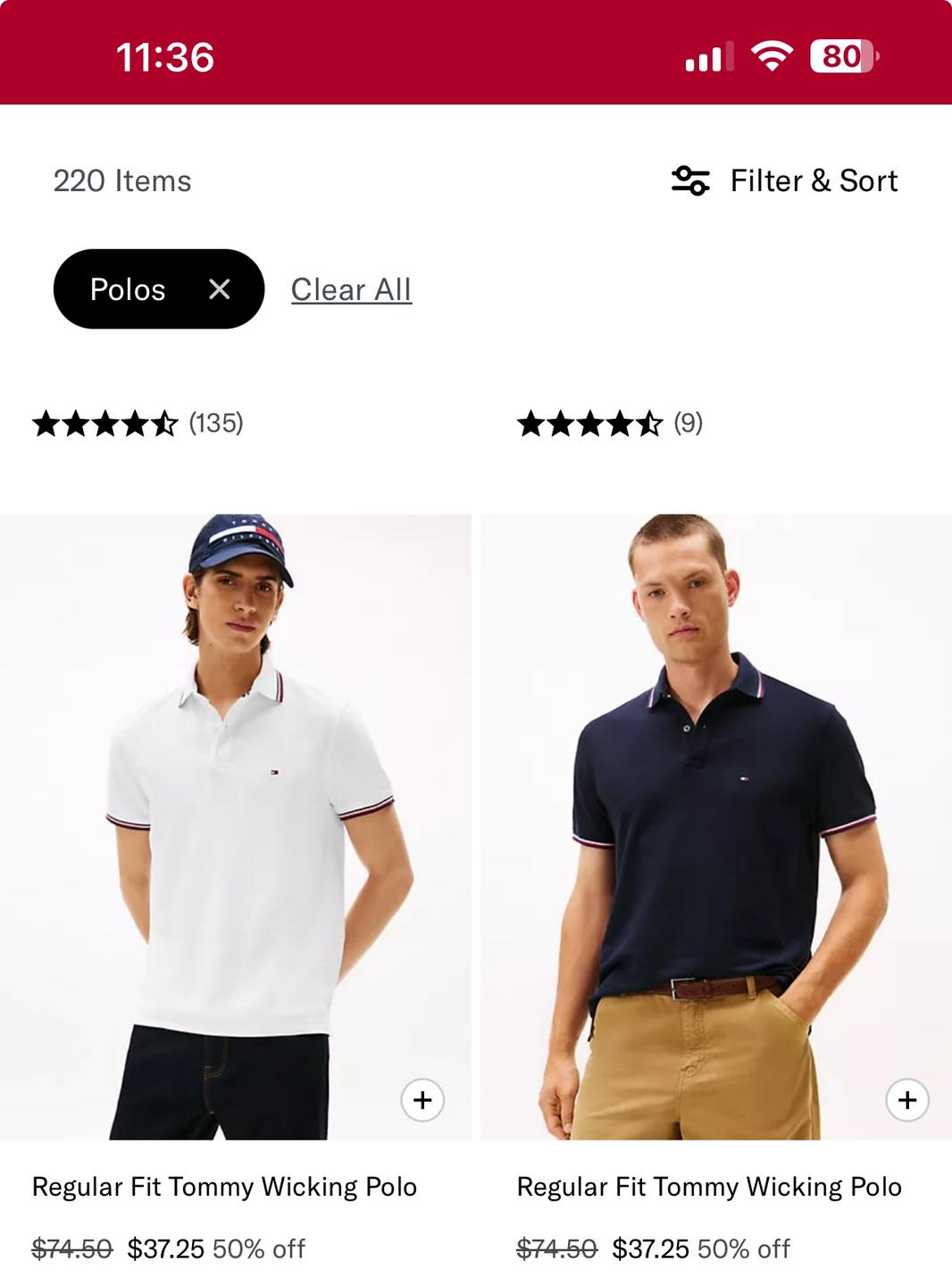Clear all applied filters
The height and width of the screenshot is (1286, 952).
click(x=351, y=289)
